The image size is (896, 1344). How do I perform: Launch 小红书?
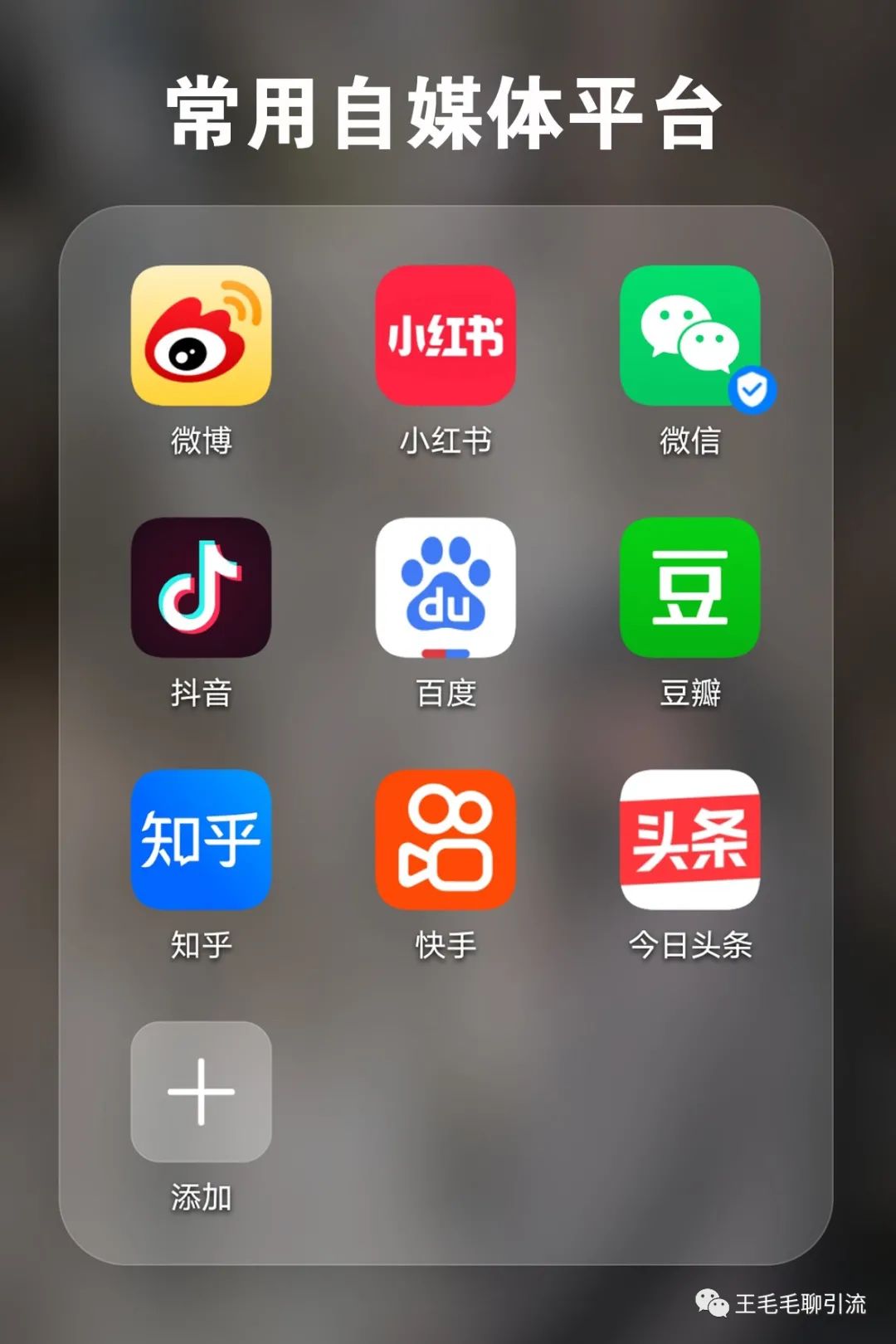pyautogui.click(x=446, y=336)
